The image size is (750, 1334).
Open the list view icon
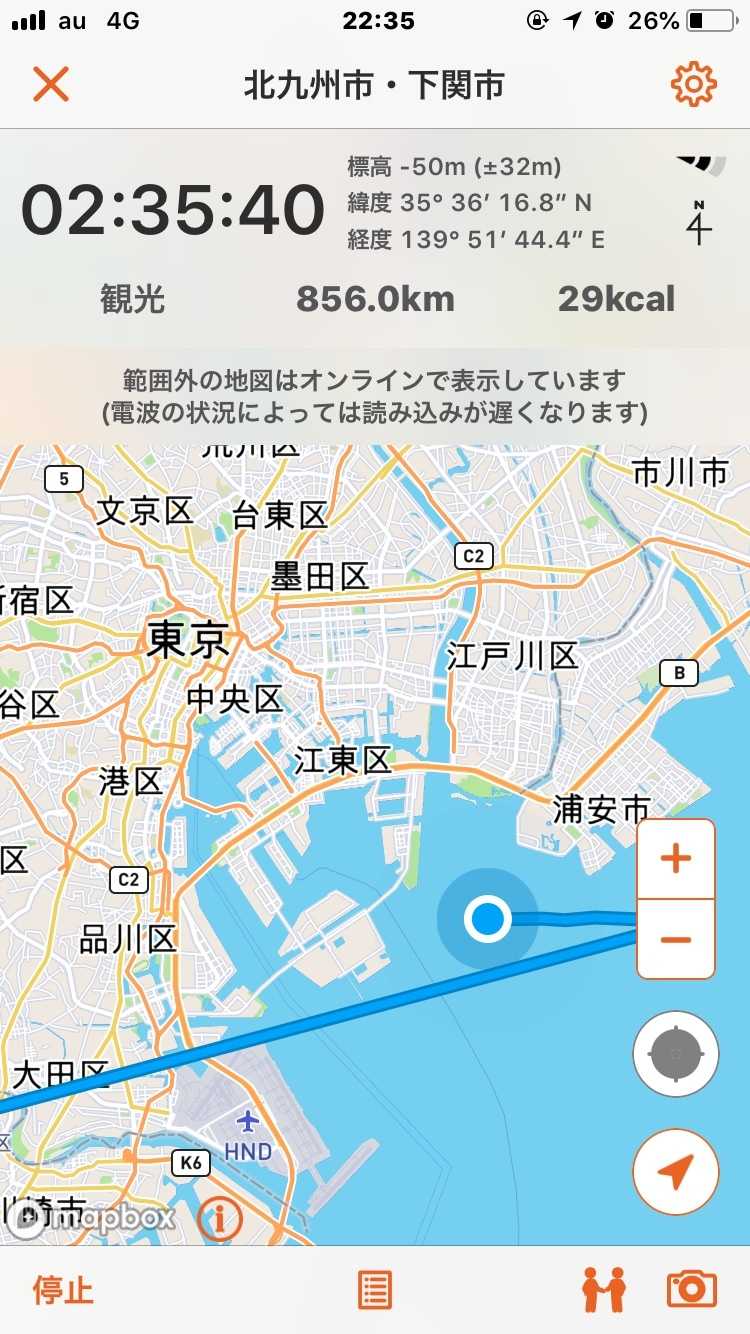coord(375,1289)
